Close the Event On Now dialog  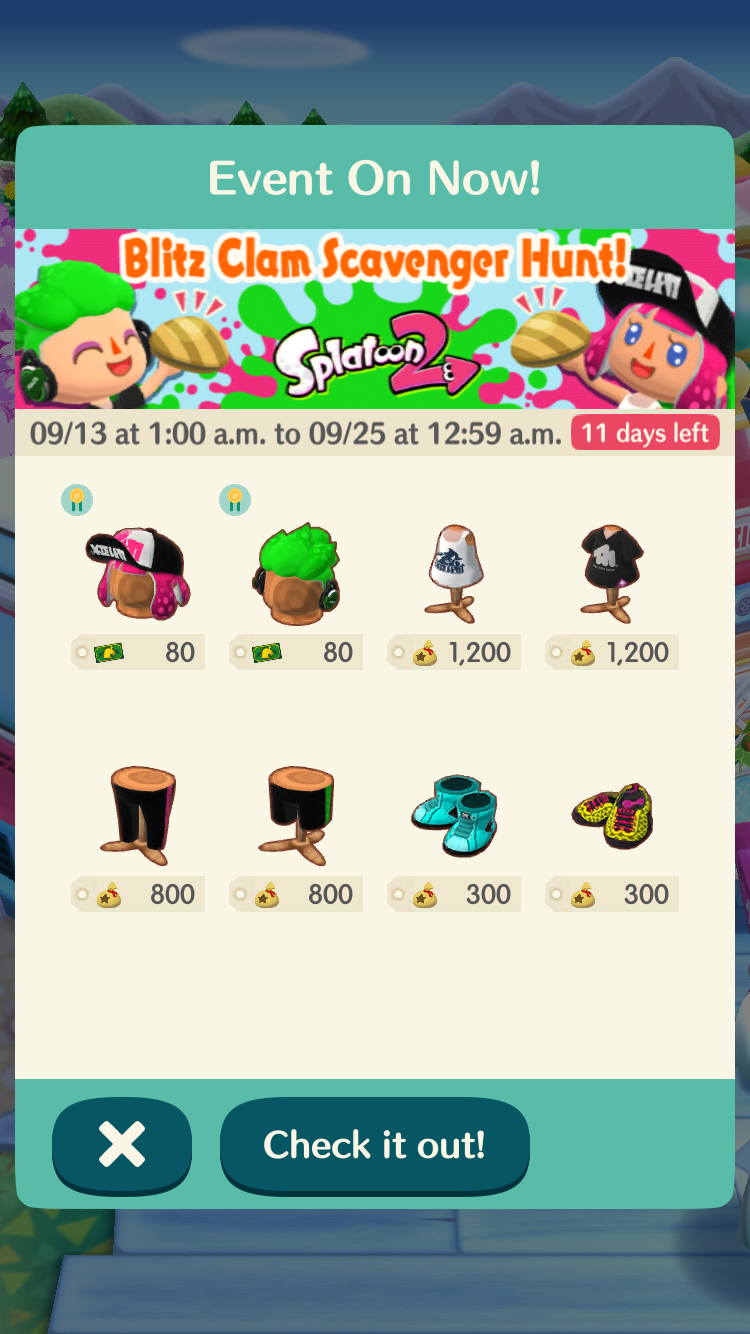122,1145
